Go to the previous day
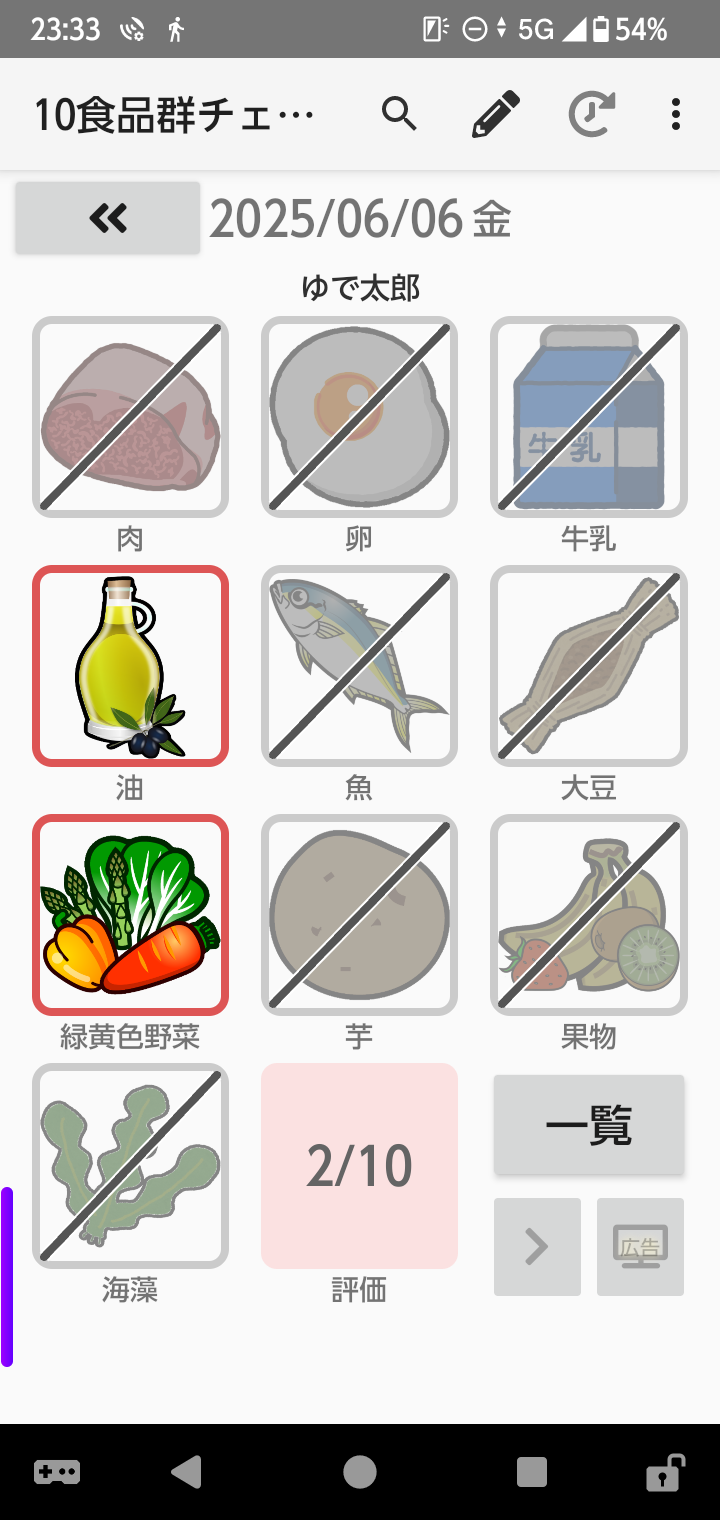Image resolution: width=720 pixels, height=1520 pixels. pos(108,217)
